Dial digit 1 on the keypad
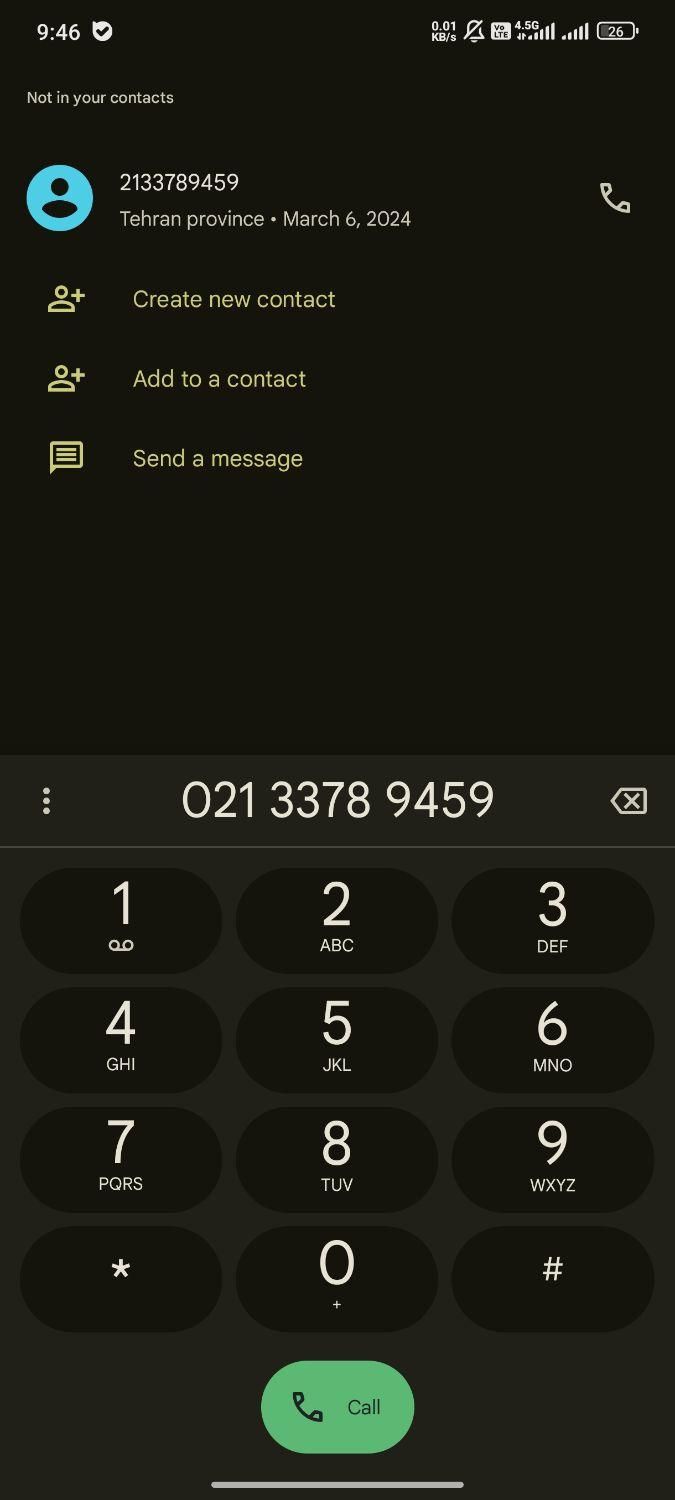The image size is (675, 1500). pyautogui.click(x=121, y=920)
